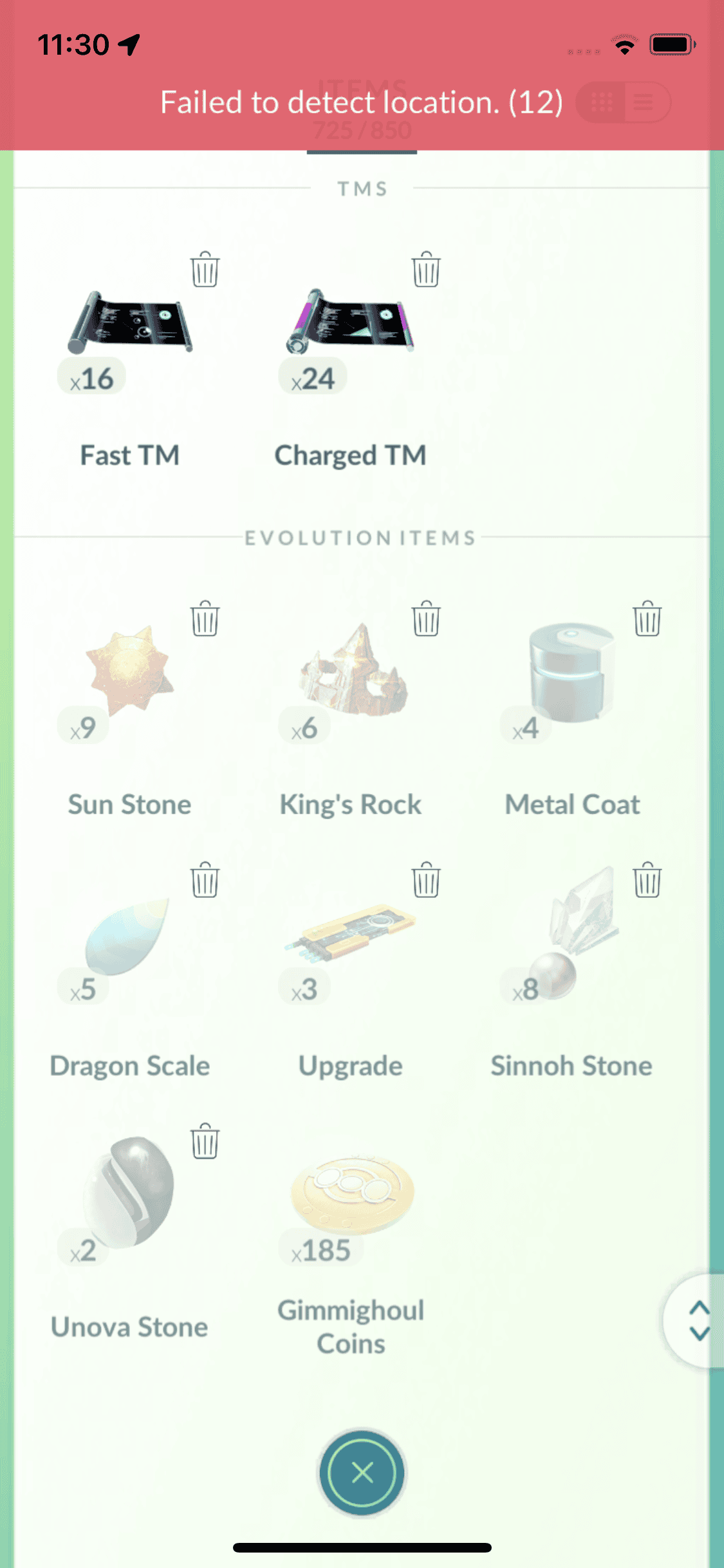This screenshot has width=724, height=1568.
Task: Delete Fast TM using its trash icon
Action: tap(205, 269)
